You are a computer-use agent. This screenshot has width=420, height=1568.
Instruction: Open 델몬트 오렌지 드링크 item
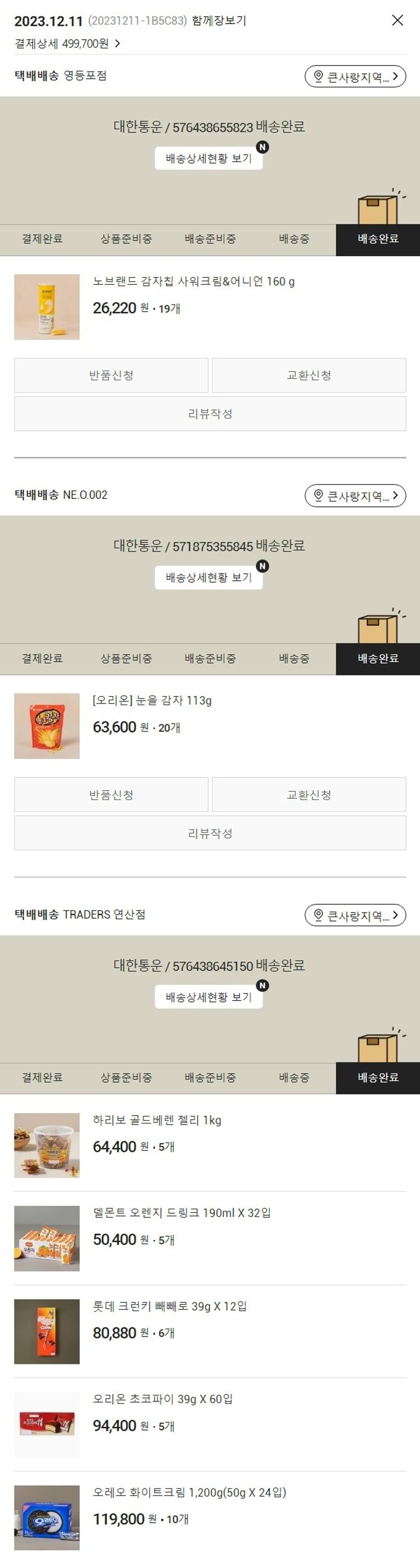pos(181,1213)
